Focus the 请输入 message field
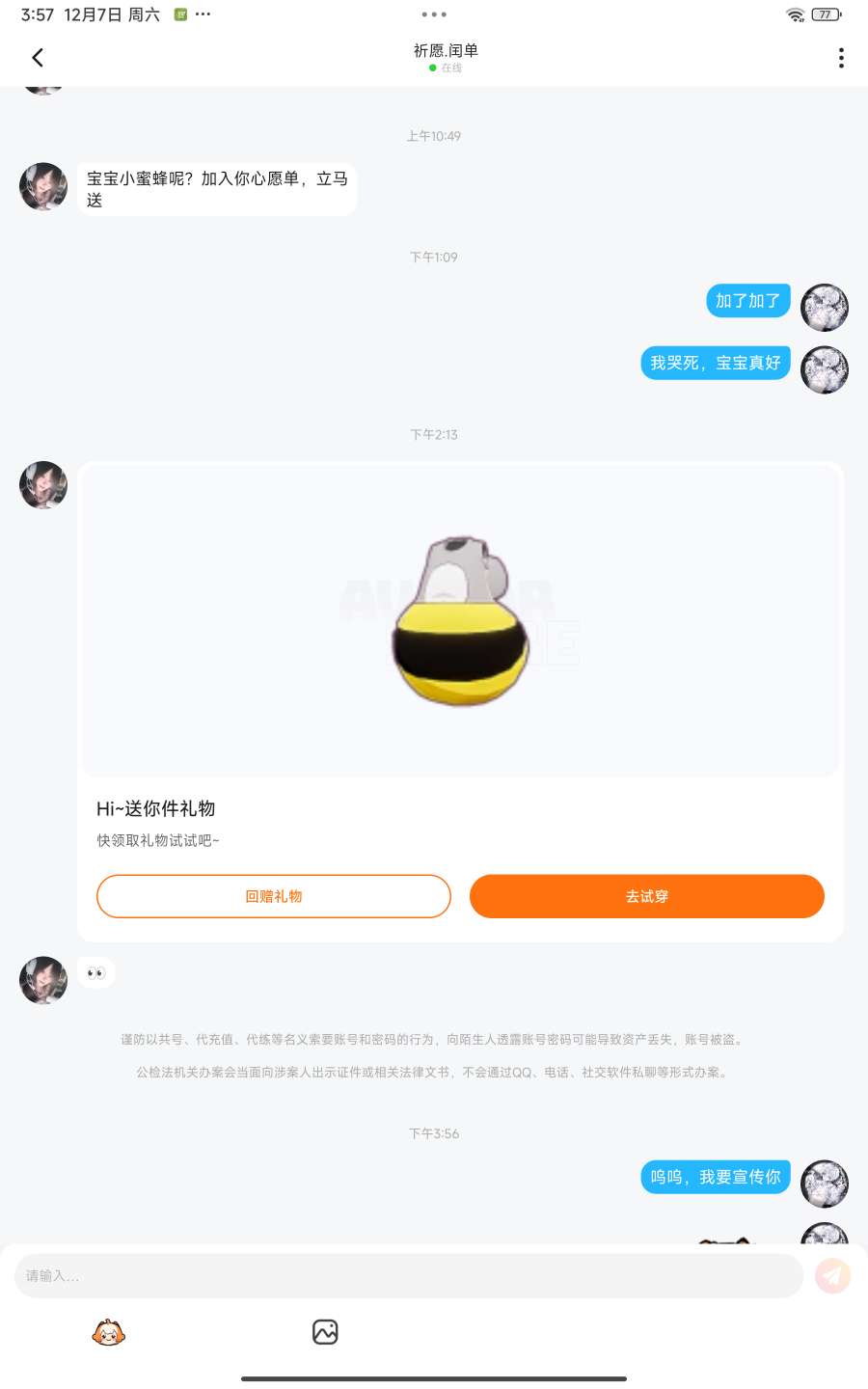 click(x=408, y=1275)
